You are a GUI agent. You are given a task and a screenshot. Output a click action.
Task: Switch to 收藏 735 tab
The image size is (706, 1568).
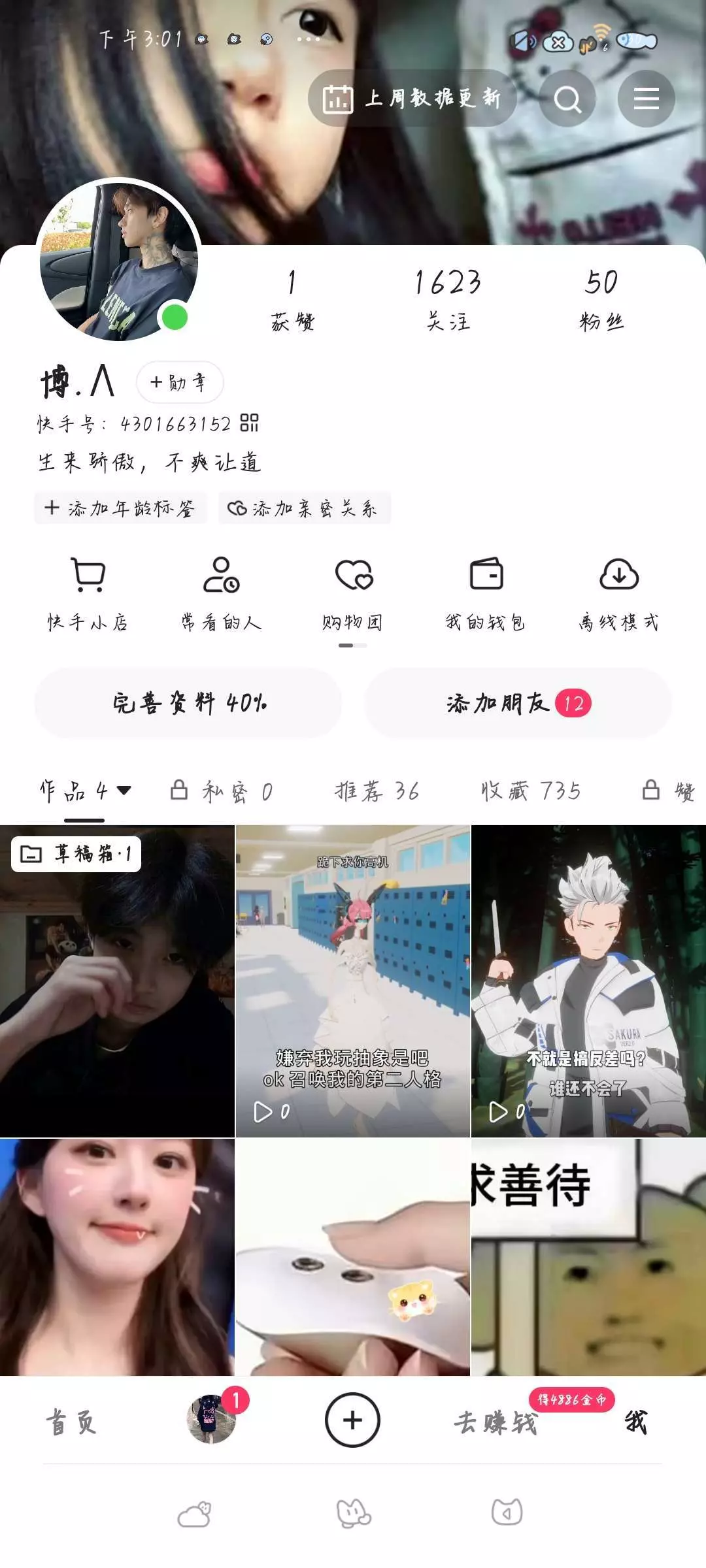(531, 791)
